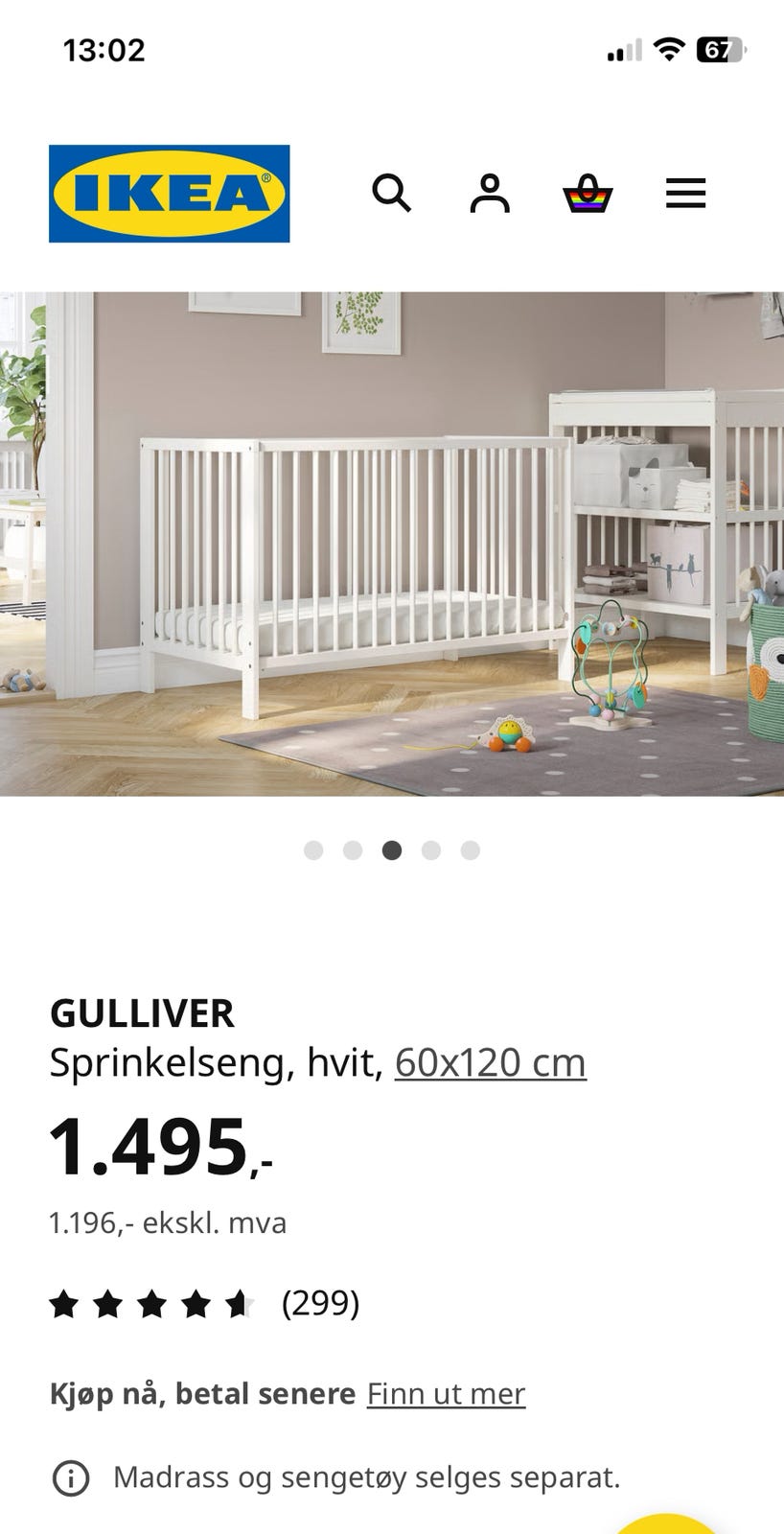Open the hamburger menu icon
784x1534 pixels.
[x=685, y=194]
